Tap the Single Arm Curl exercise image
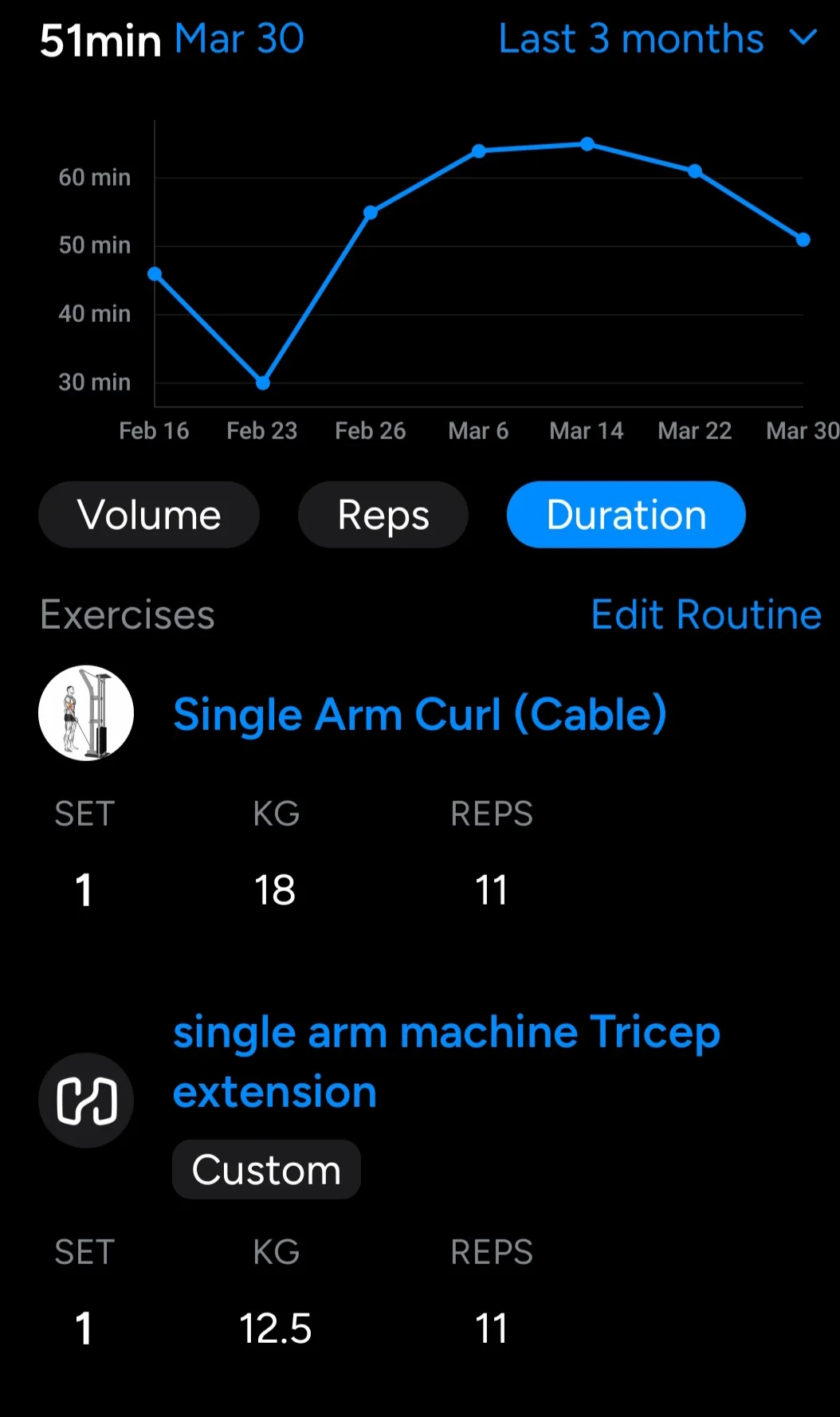840x1417 pixels. pyautogui.click(x=86, y=713)
